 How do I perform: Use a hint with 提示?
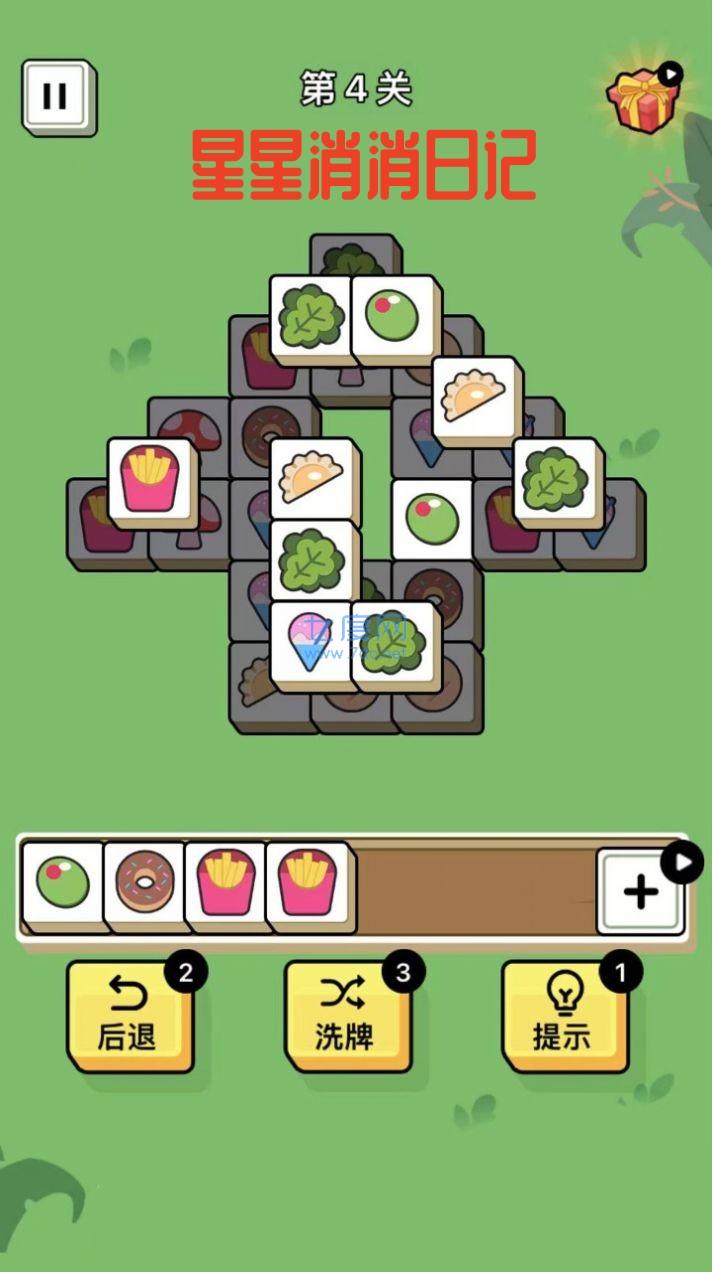point(563,1015)
